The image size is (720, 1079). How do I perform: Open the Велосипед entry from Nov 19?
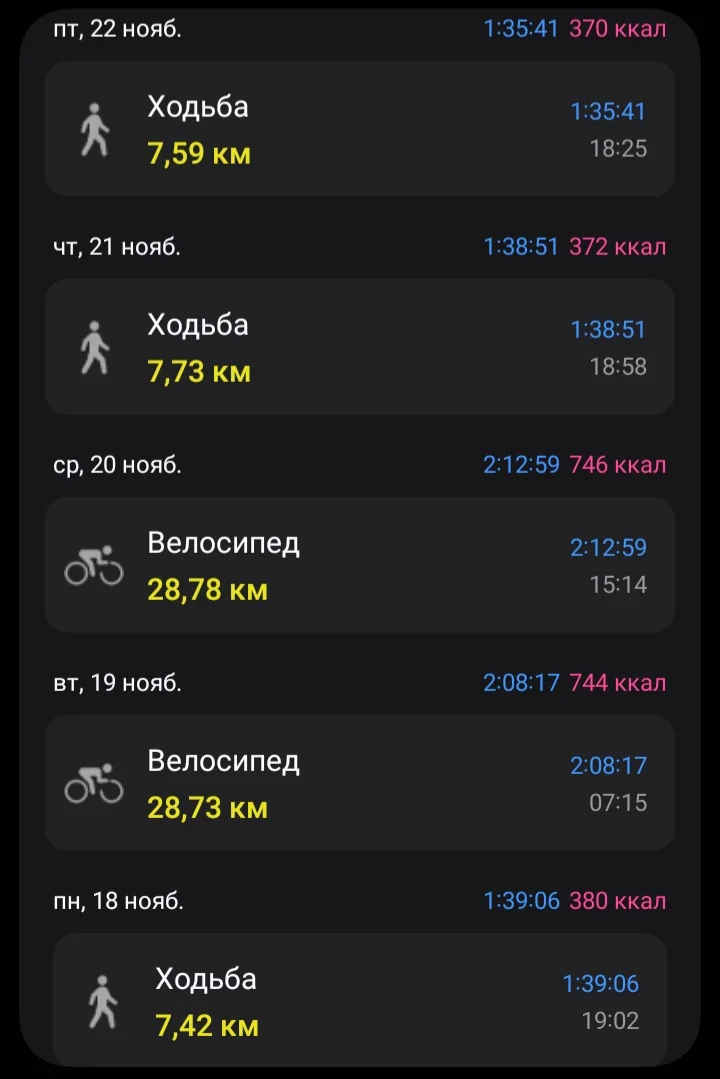coord(360,782)
